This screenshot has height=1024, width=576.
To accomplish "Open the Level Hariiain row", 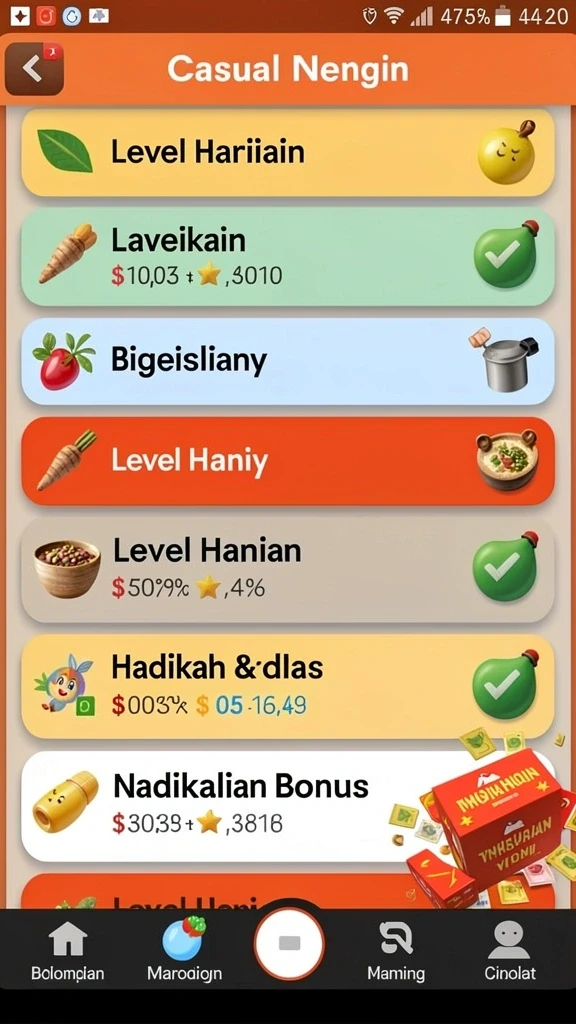I will click(x=288, y=152).
